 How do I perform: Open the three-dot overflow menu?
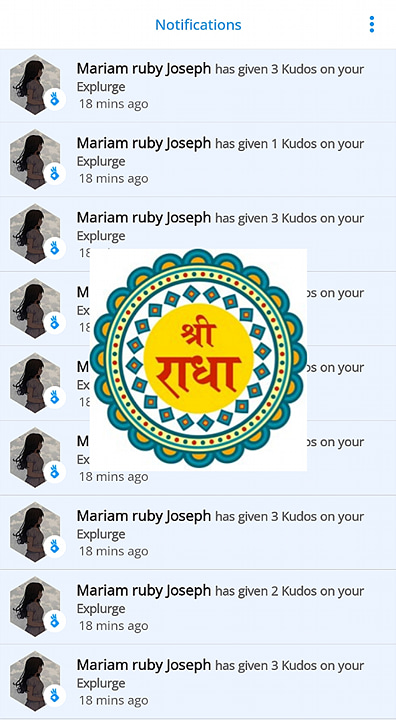pyautogui.click(x=371, y=24)
